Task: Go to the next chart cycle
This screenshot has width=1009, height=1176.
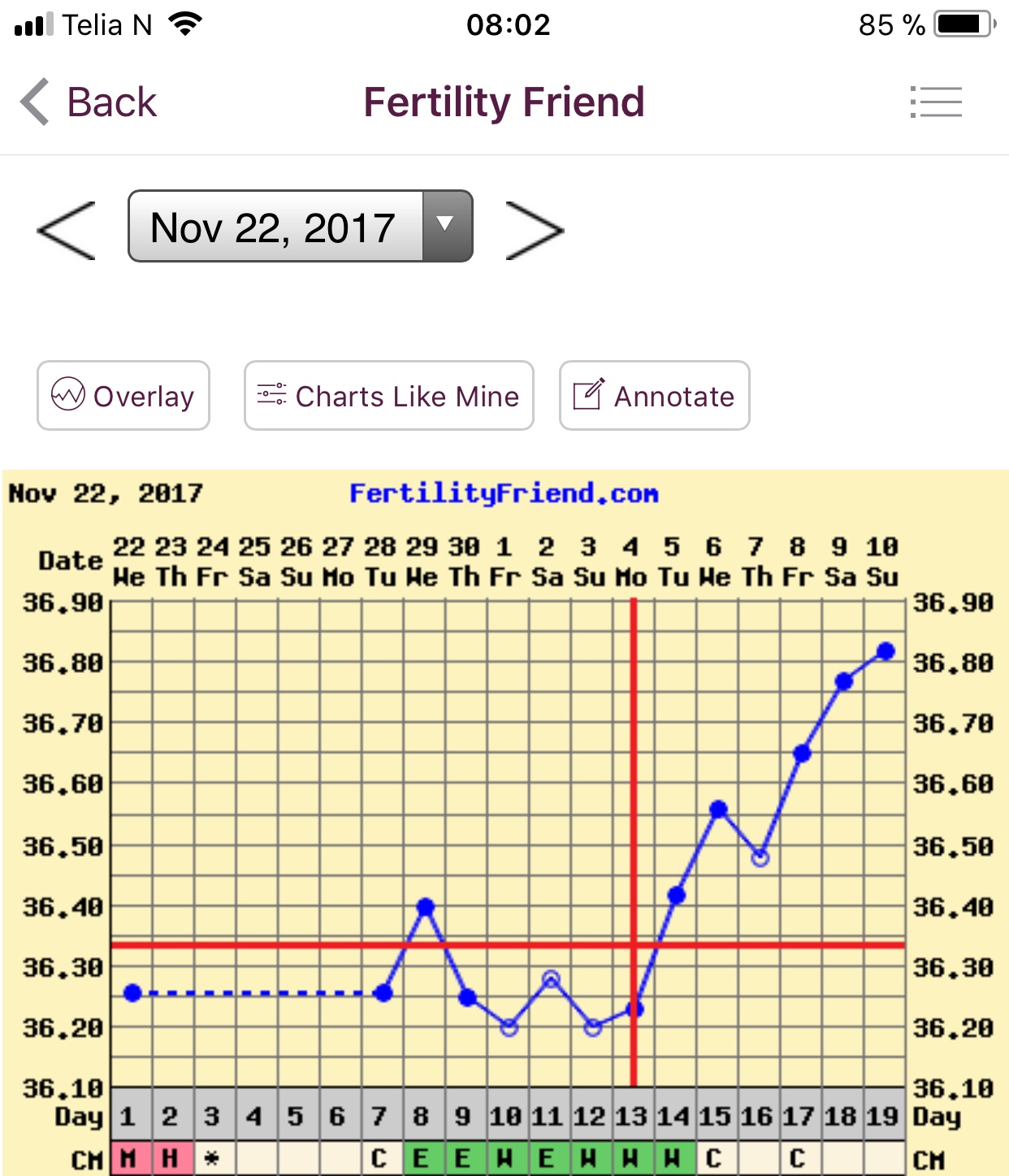Action: click(534, 230)
